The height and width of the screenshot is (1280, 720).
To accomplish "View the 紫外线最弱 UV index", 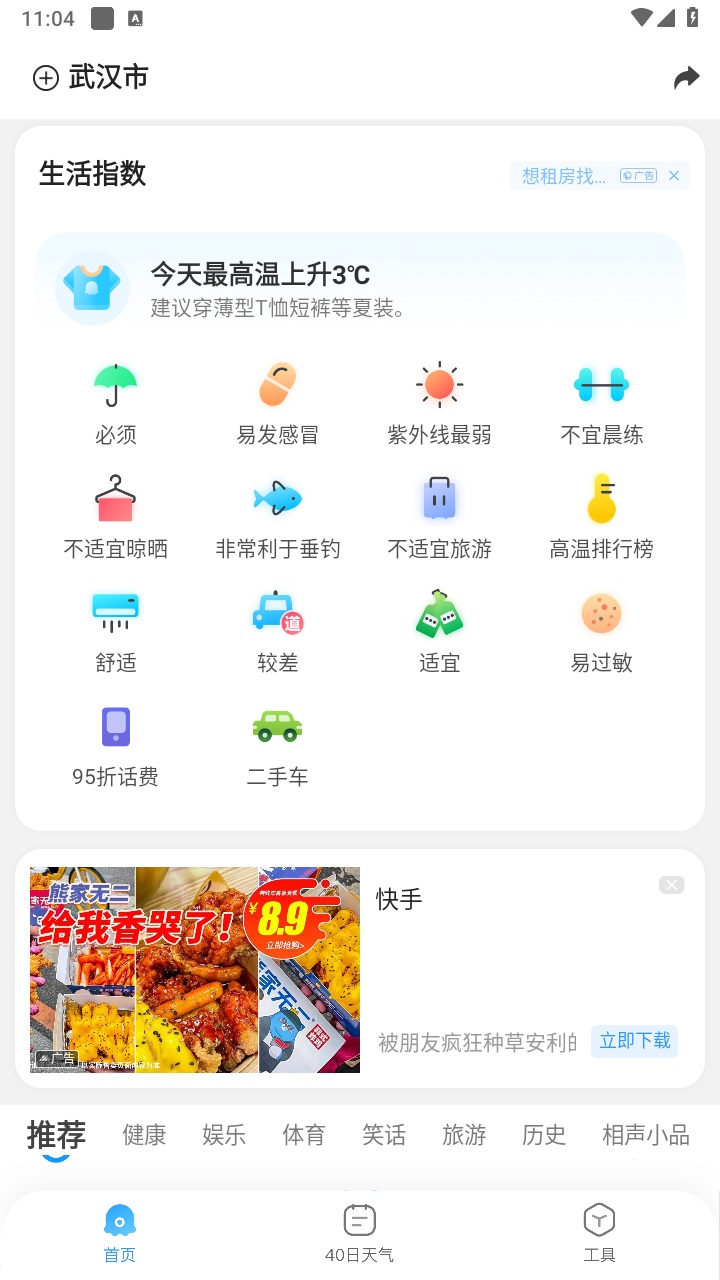I will pos(439,404).
